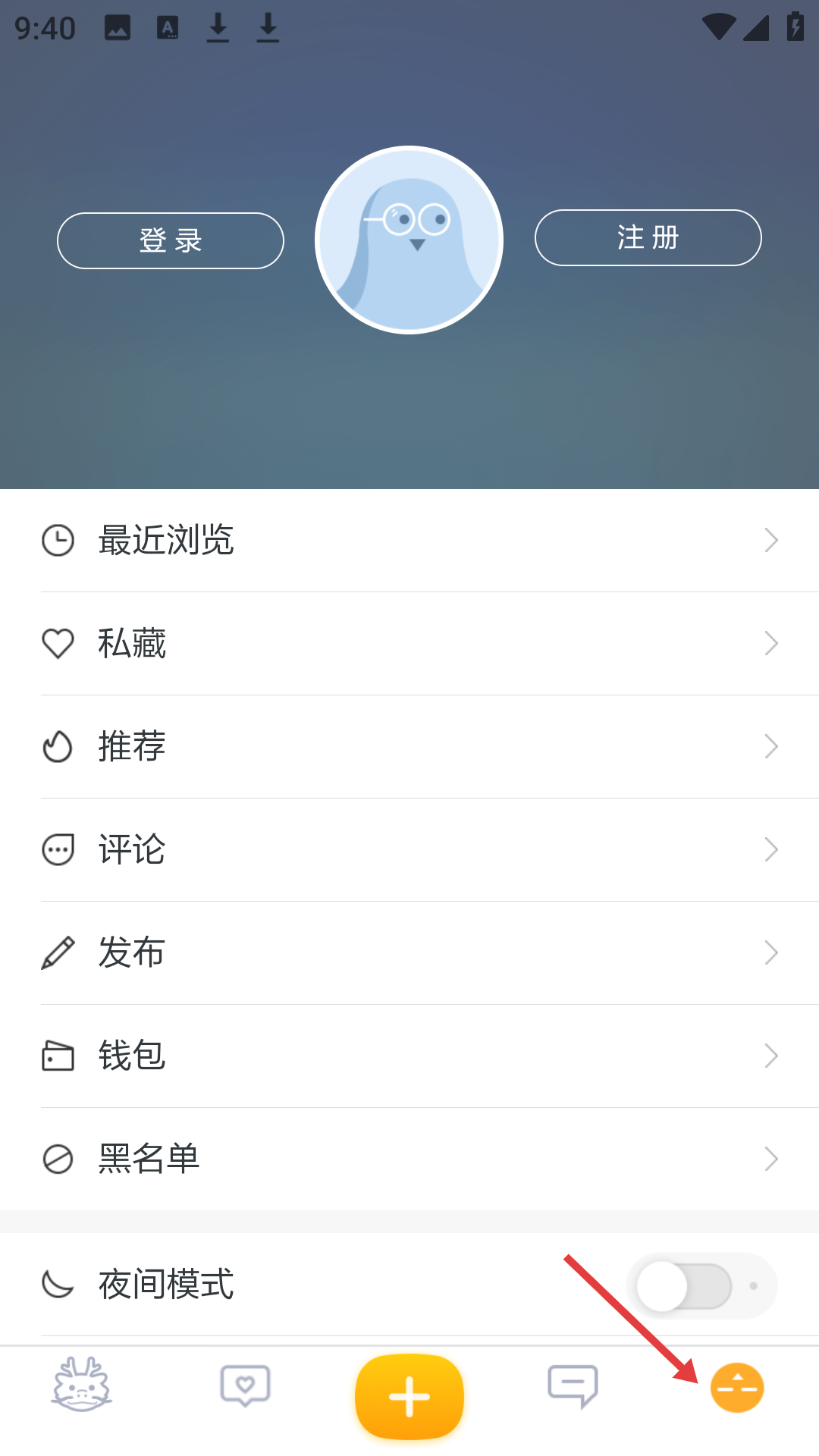The height and width of the screenshot is (1456, 819).
Task: Tap the 登录 login button
Action: 171,240
